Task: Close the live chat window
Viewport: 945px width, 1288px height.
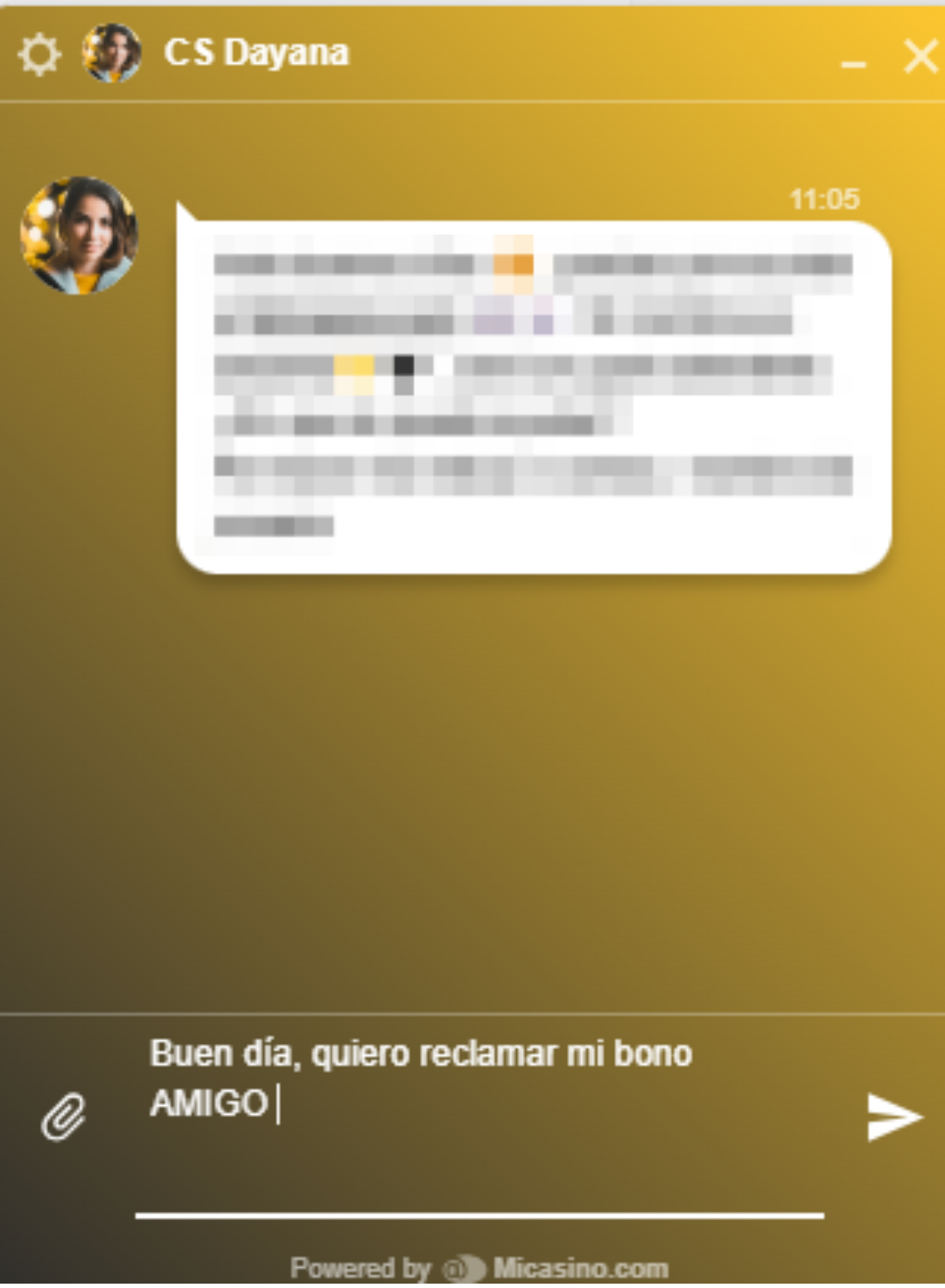Action: click(920, 57)
